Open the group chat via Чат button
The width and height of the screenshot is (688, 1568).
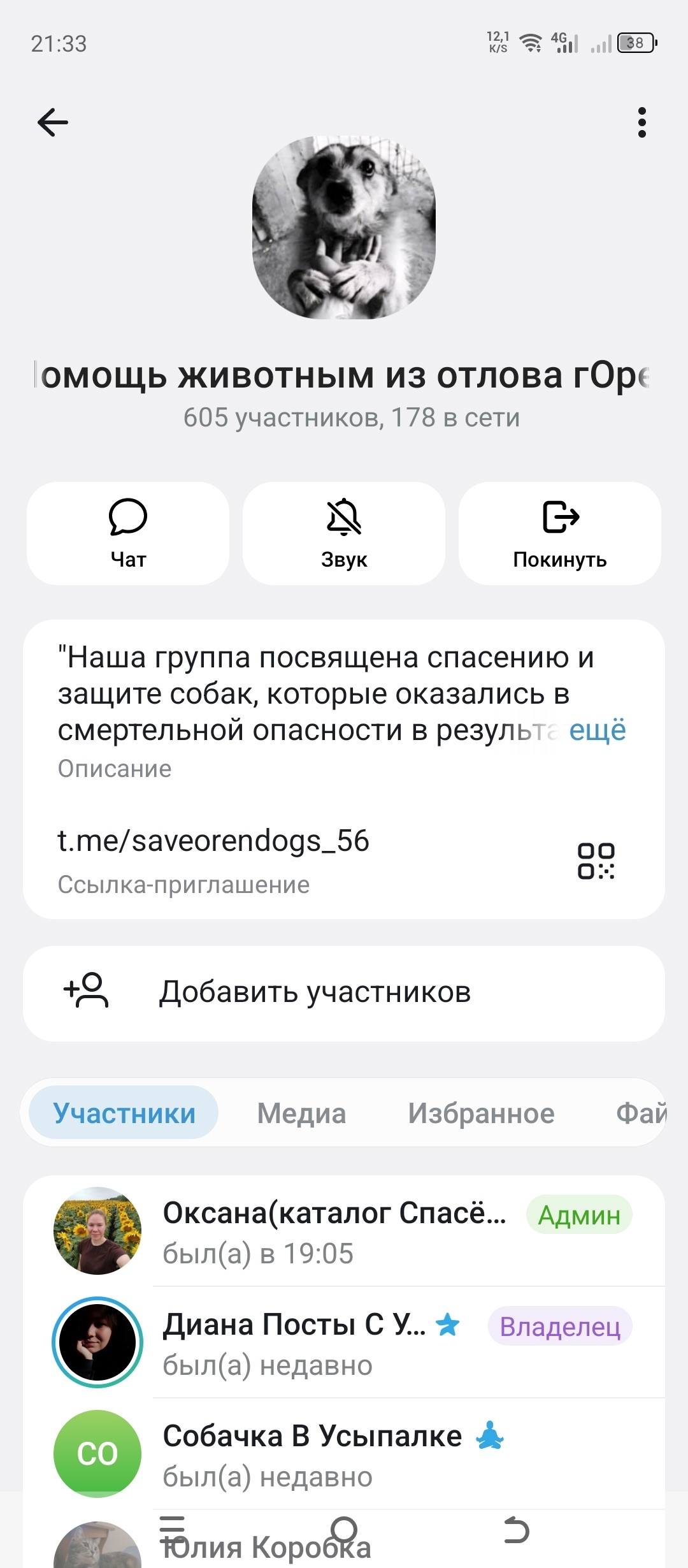point(128,534)
